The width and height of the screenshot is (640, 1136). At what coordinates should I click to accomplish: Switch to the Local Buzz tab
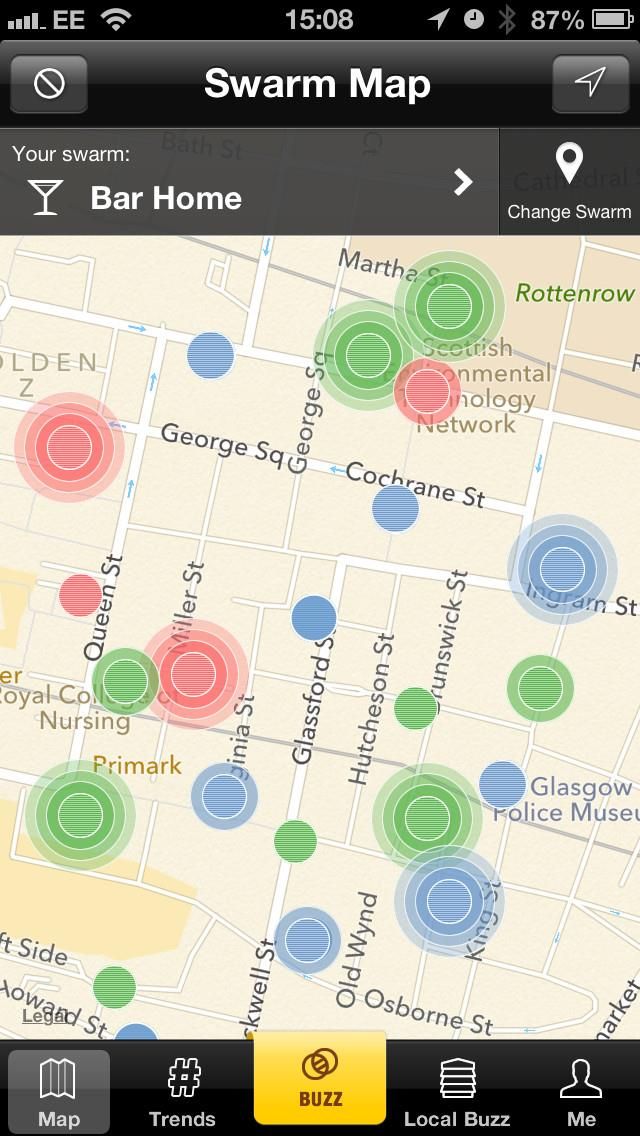[457, 1092]
